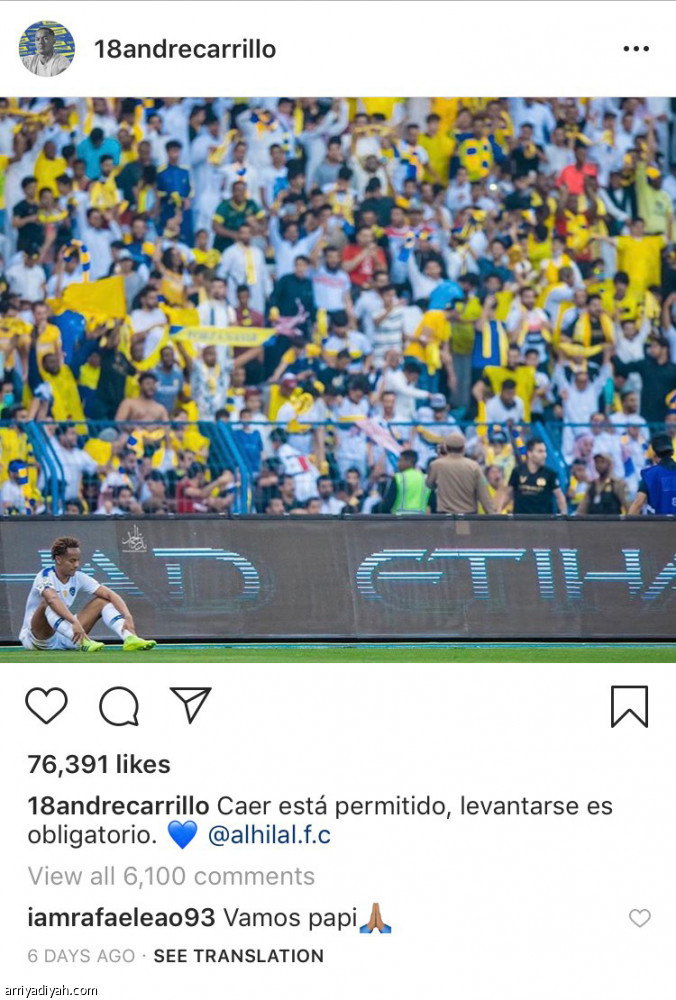Open the 18andrecarrillo username in the header
This screenshot has height=1000, width=676.
pos(185,49)
